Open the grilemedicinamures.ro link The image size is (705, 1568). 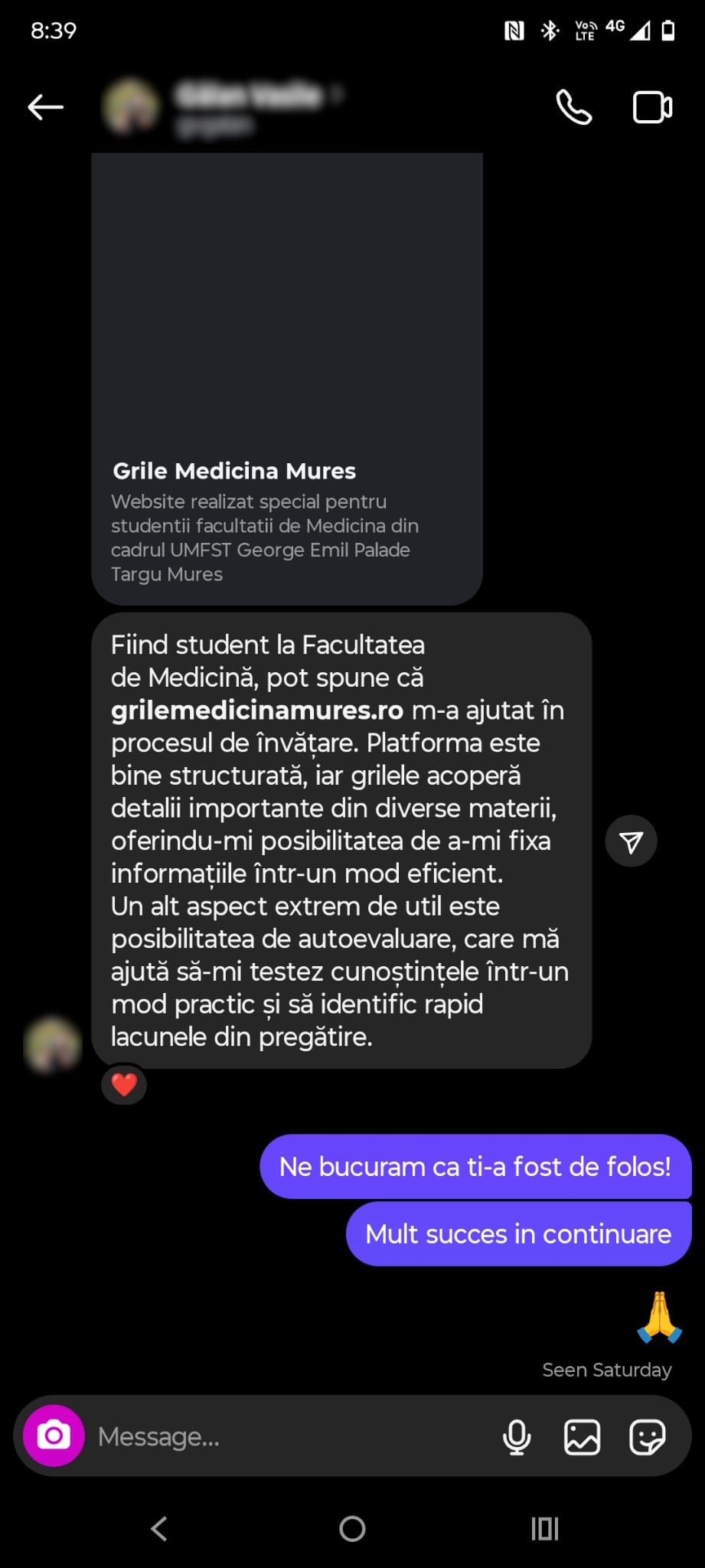(257, 710)
